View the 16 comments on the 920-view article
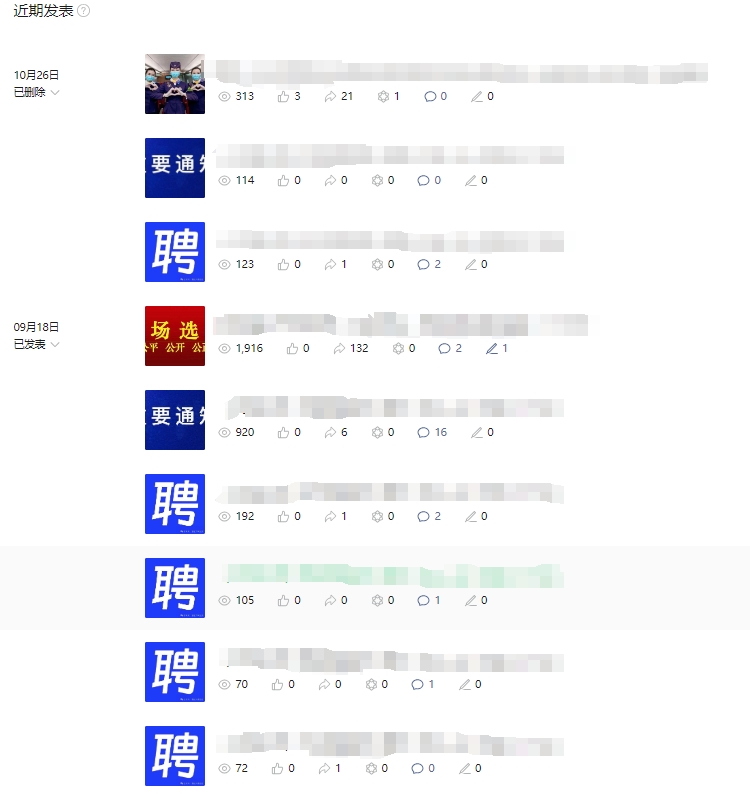Viewport: 750px width, 795px height. [x=432, y=432]
